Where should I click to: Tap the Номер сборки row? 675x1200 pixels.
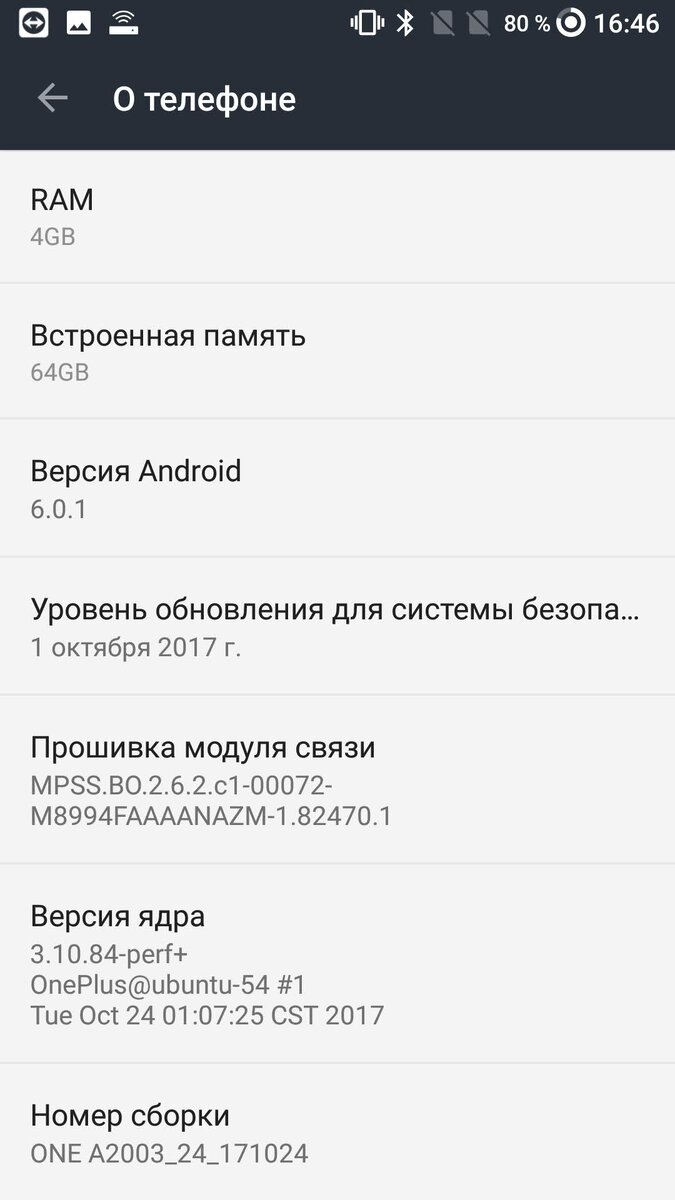(337, 1132)
